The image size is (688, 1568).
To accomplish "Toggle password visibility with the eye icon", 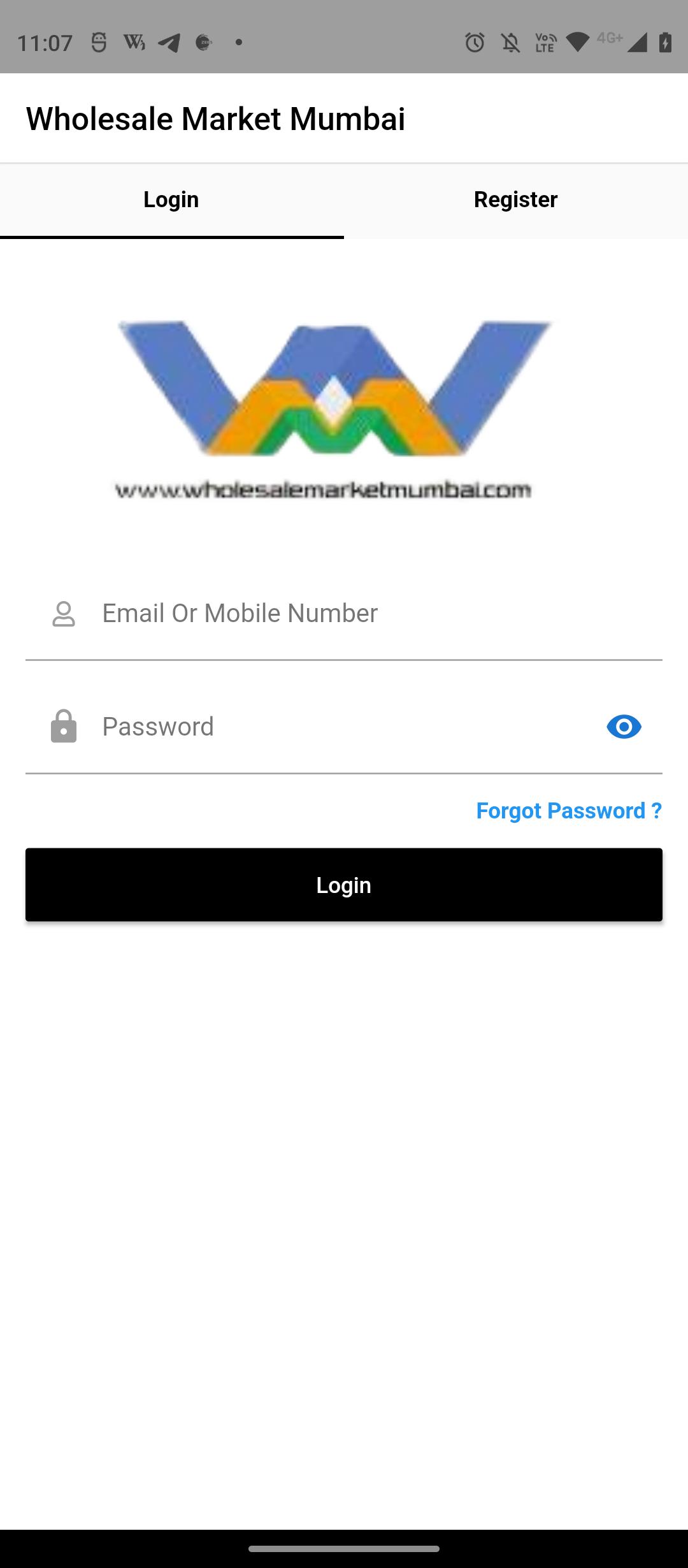I will pos(624,727).
